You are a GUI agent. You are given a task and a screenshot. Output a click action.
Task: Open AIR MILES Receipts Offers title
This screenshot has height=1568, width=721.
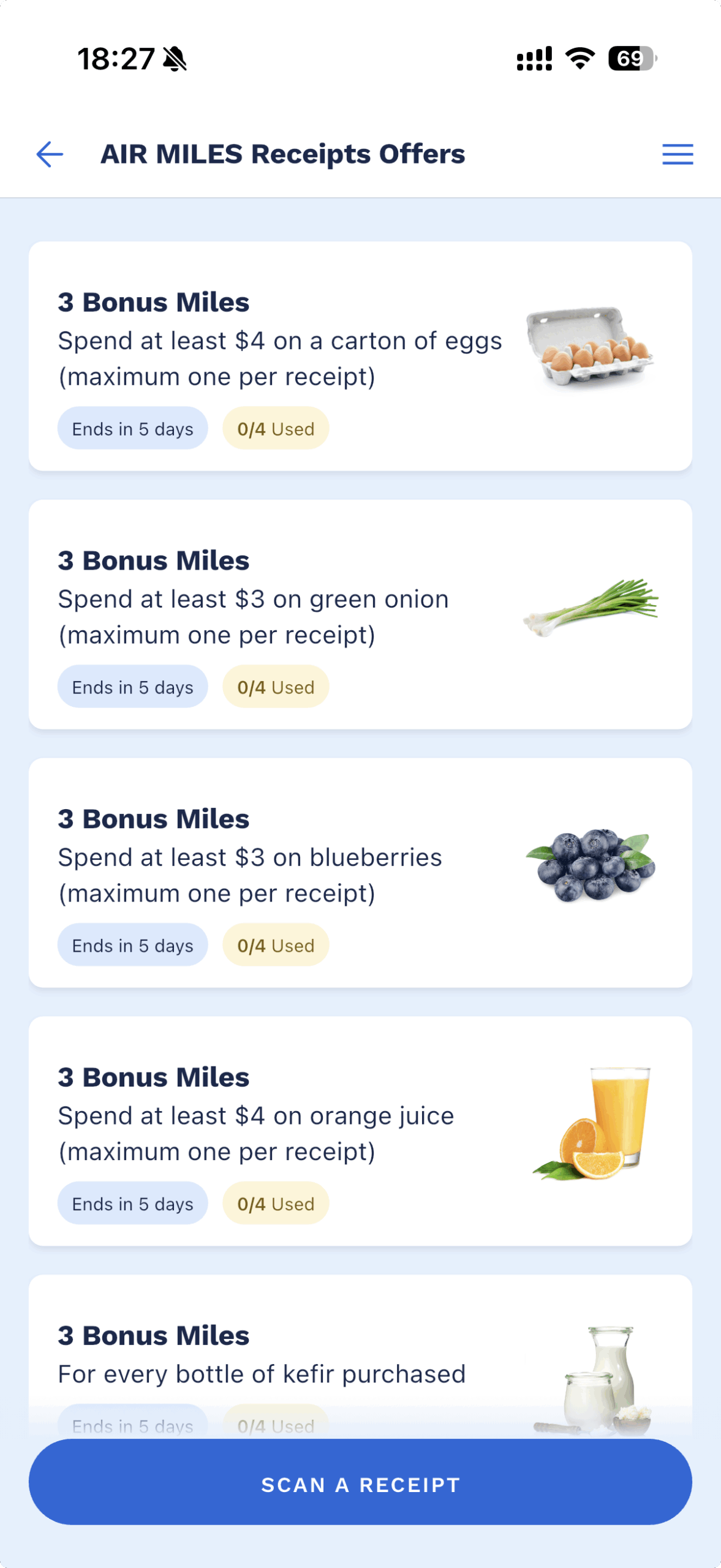[283, 154]
